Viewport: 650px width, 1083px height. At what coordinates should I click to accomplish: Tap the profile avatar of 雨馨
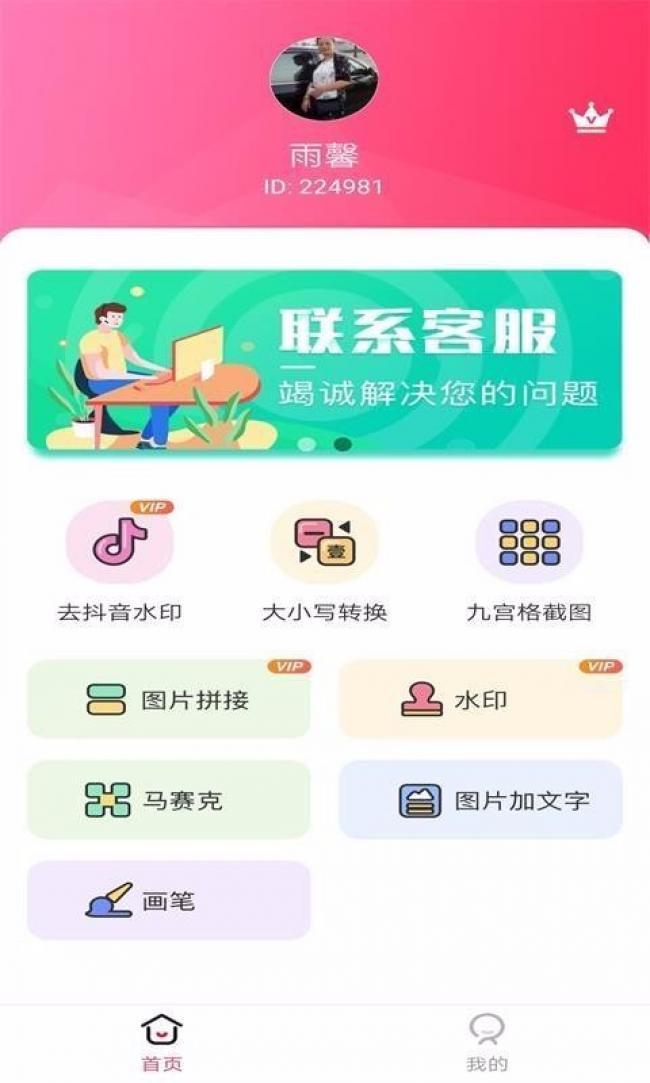[324, 80]
